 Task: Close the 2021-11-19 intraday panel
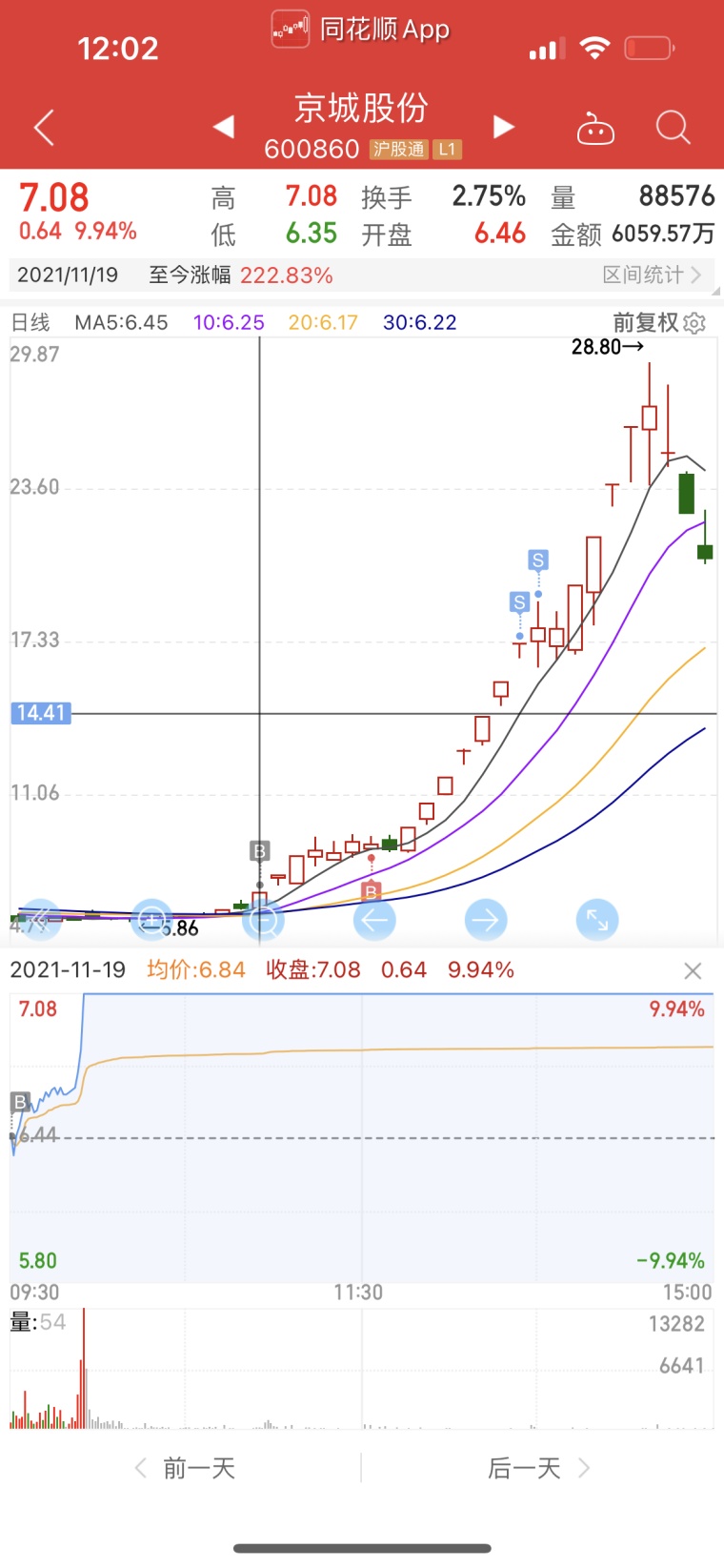693,970
